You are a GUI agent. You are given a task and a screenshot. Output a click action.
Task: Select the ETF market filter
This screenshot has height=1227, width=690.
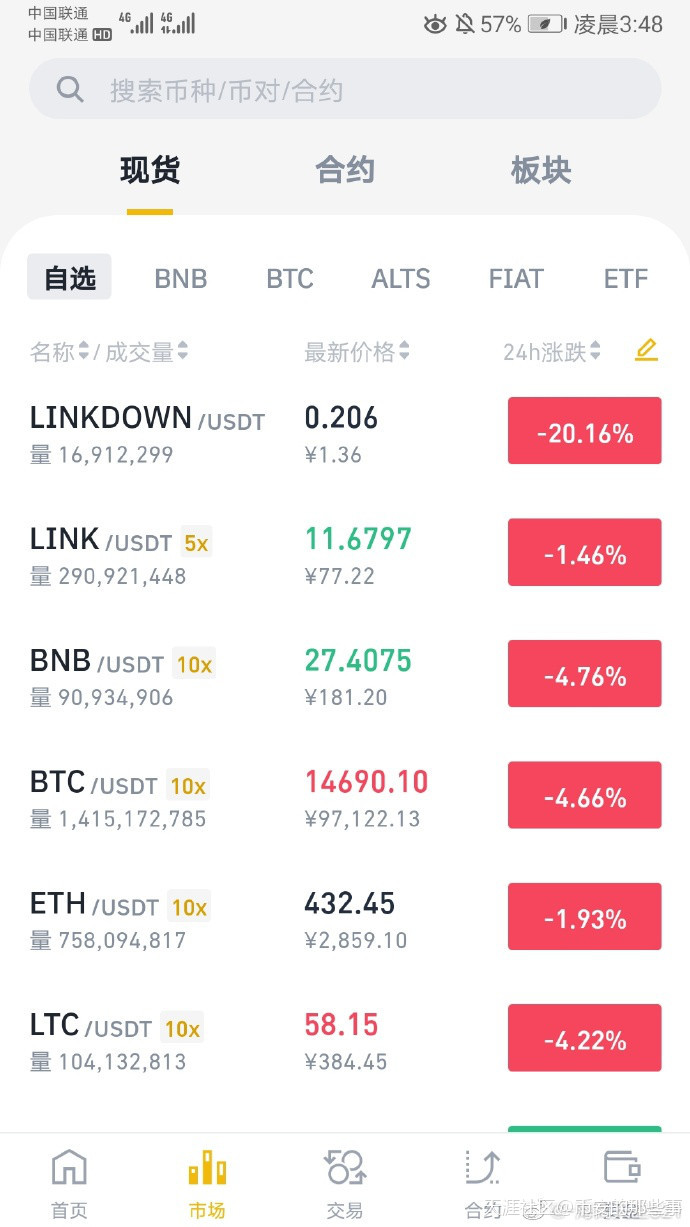(626, 278)
